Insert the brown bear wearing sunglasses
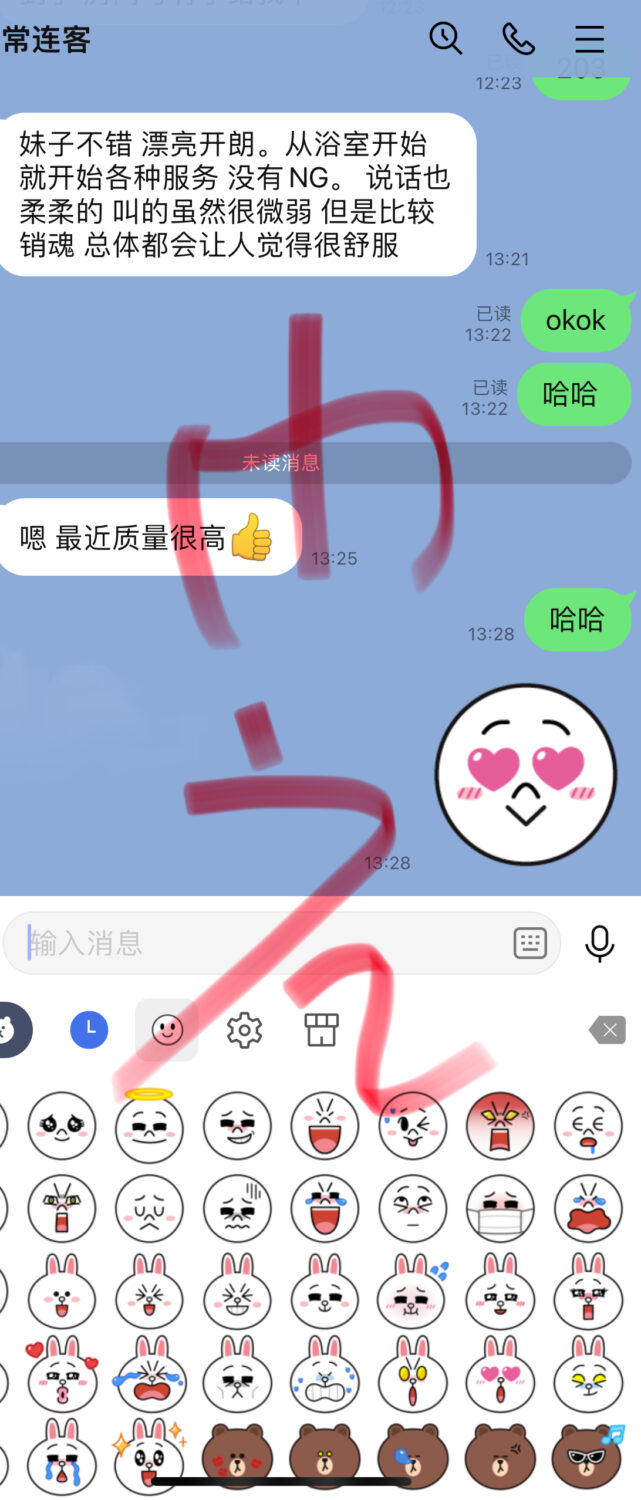641x1500 pixels. 588,1457
